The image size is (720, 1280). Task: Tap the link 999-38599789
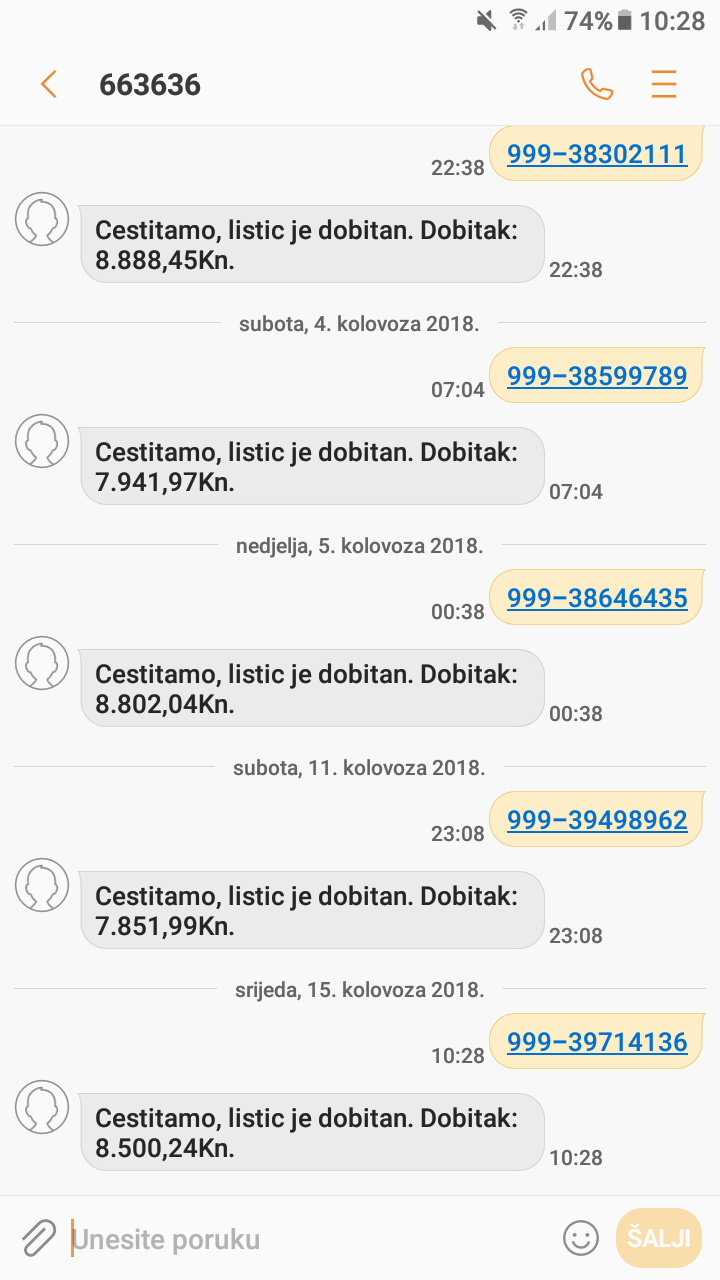tap(597, 376)
